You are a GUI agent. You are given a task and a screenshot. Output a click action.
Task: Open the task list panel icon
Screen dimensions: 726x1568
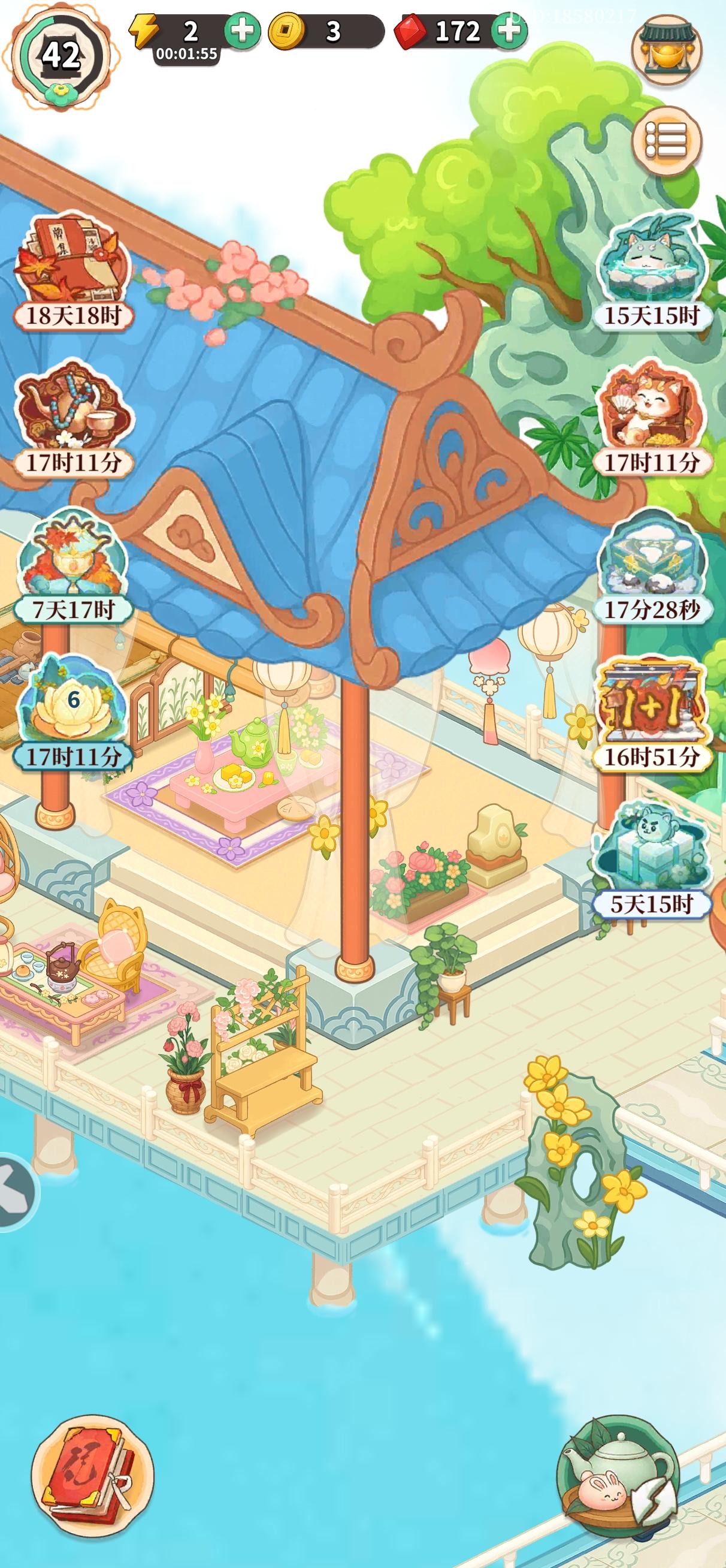(666, 142)
